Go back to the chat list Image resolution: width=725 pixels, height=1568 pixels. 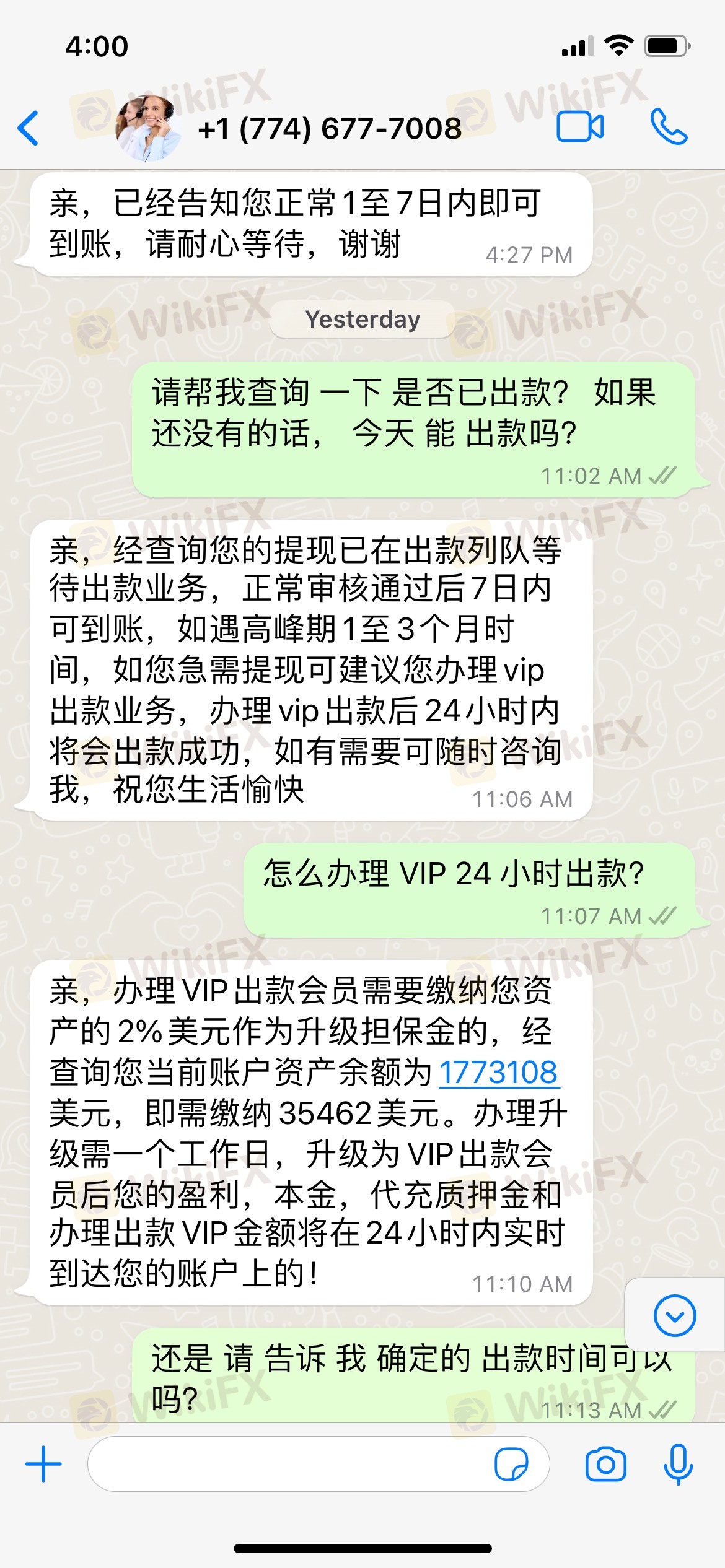click(29, 128)
